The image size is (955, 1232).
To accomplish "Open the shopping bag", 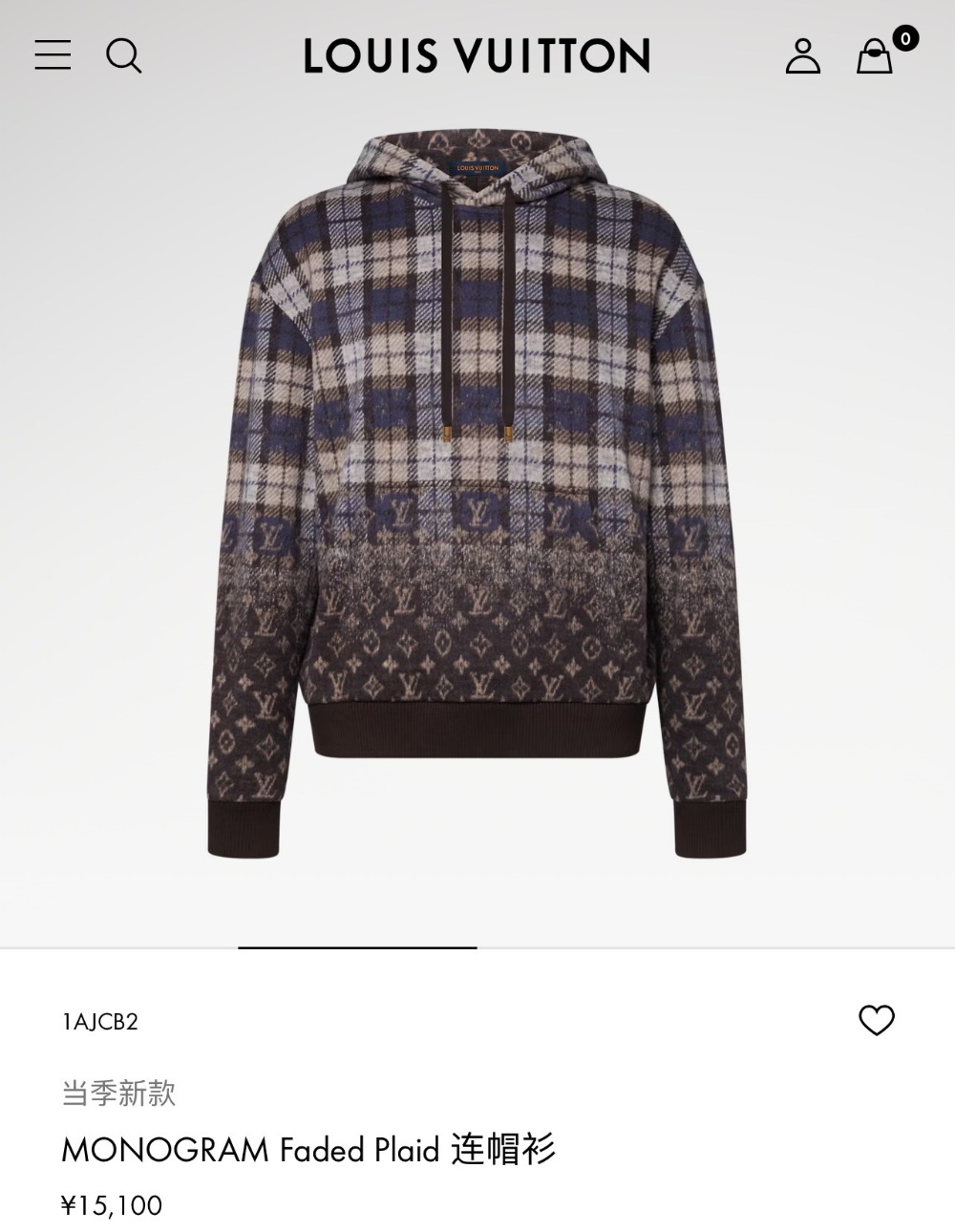I will pos(875,55).
